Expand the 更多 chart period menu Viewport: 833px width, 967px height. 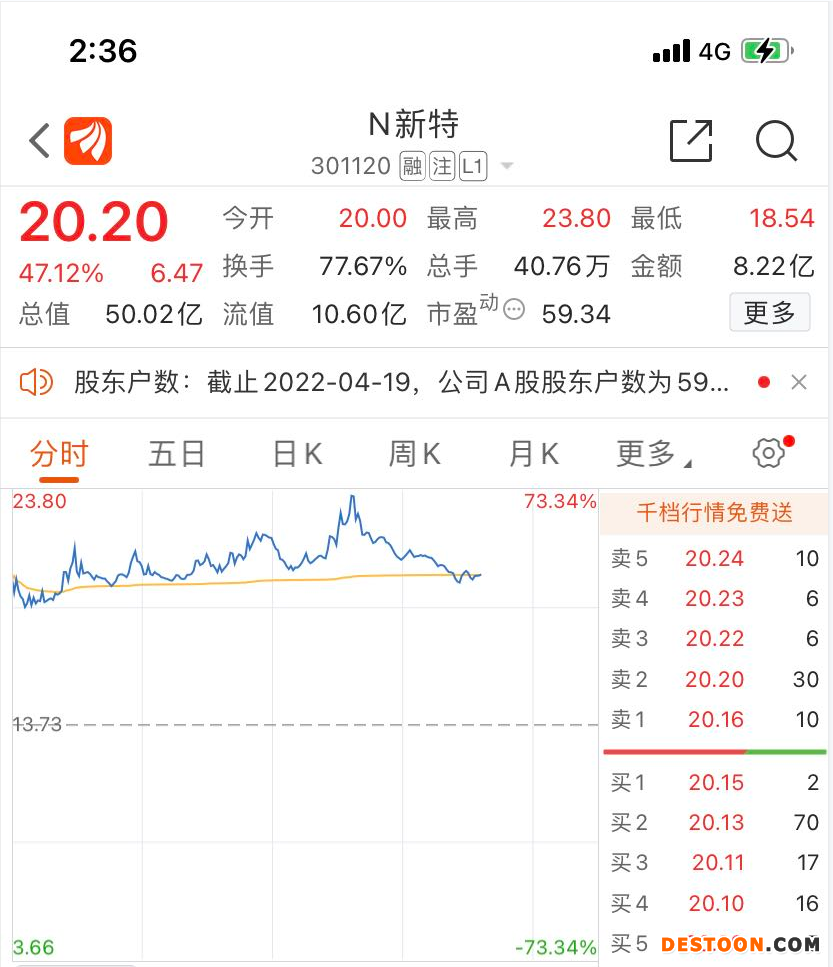point(653,454)
